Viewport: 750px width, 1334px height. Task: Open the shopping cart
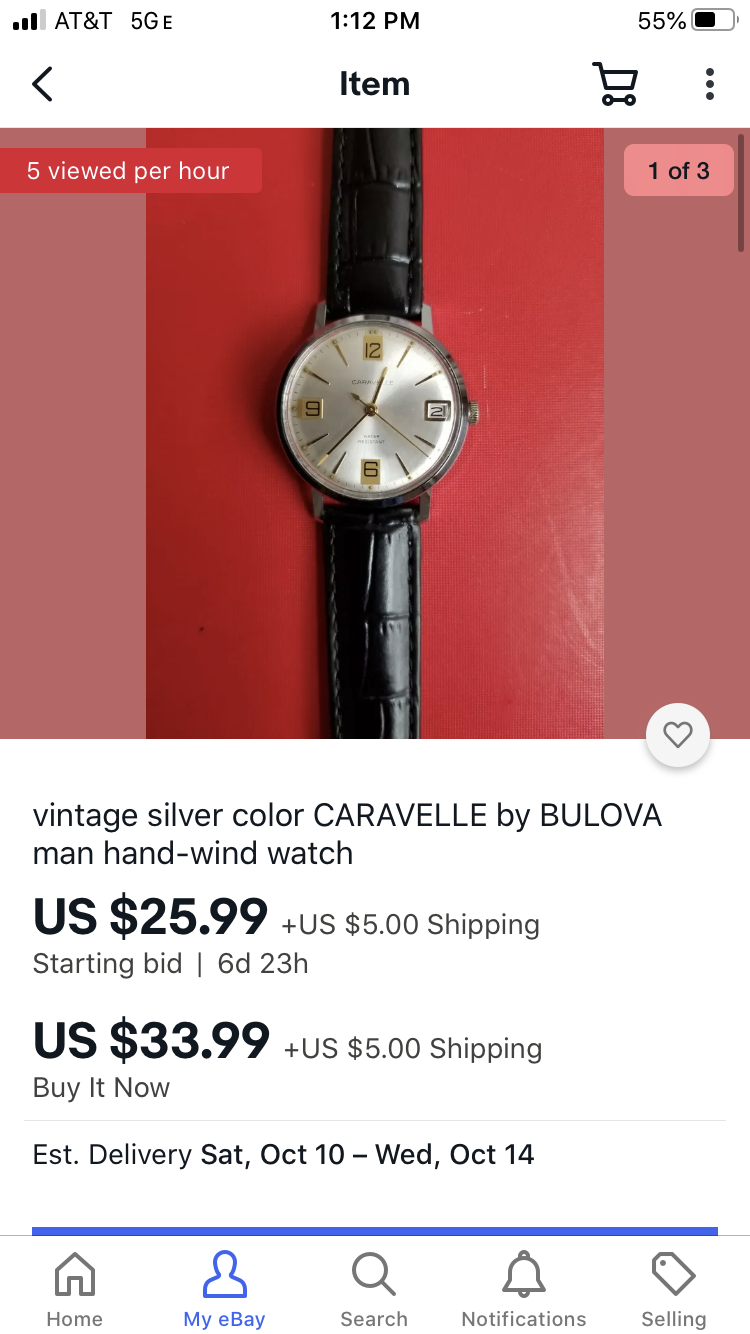coord(614,84)
